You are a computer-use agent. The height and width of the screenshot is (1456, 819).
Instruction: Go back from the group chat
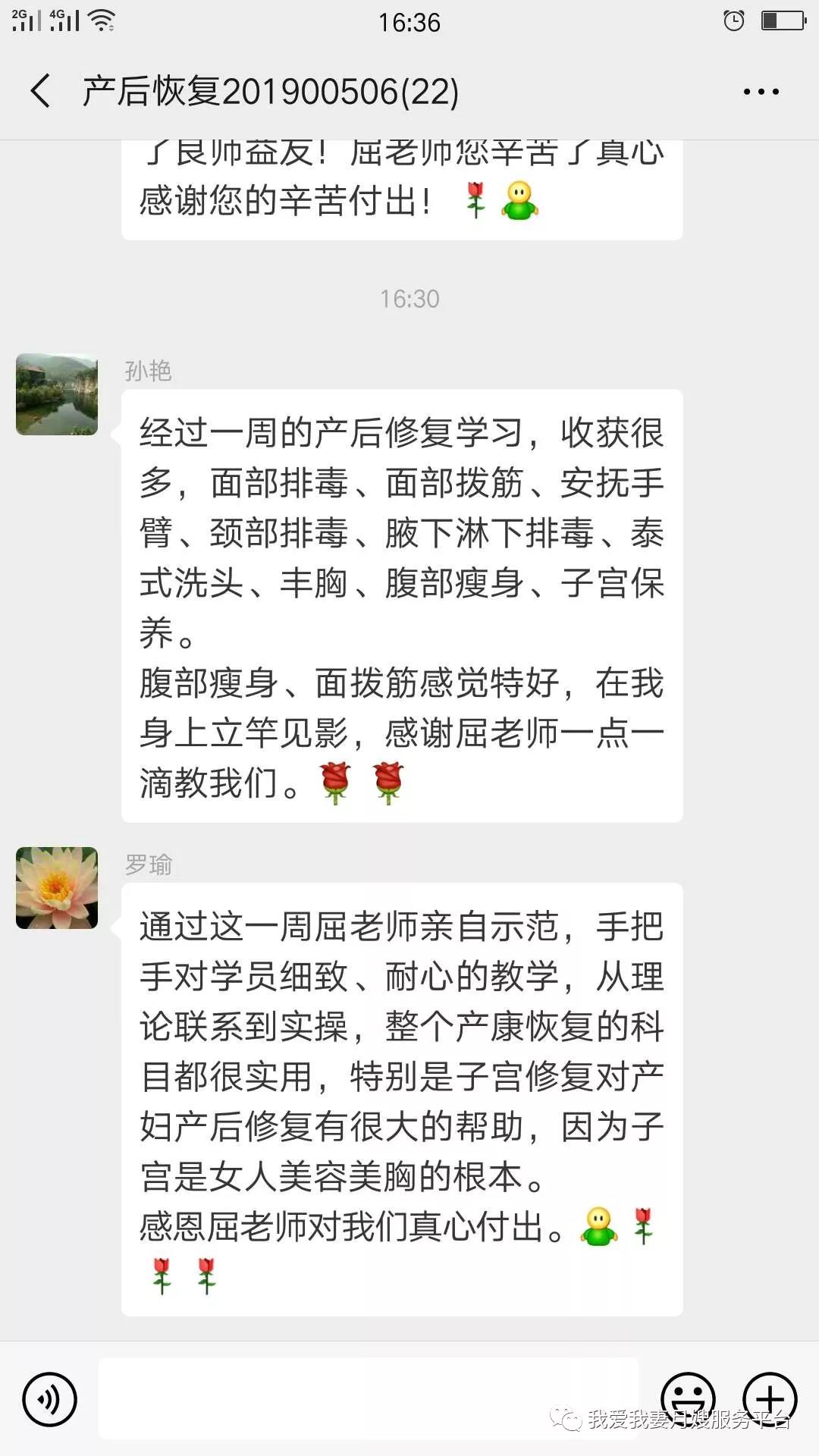[41, 91]
